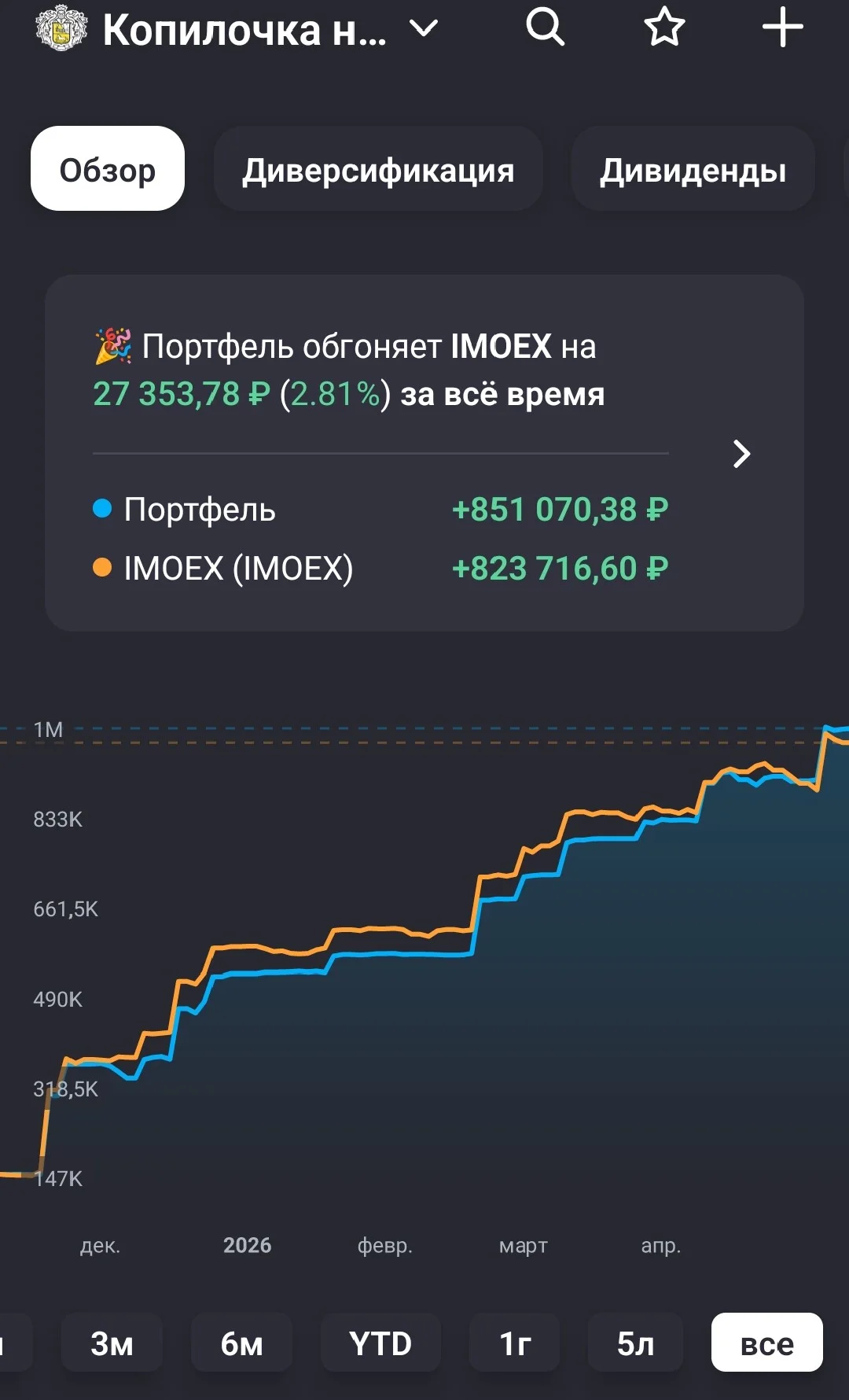Open the portfolio vs IMOEX comparison card

click(424, 453)
